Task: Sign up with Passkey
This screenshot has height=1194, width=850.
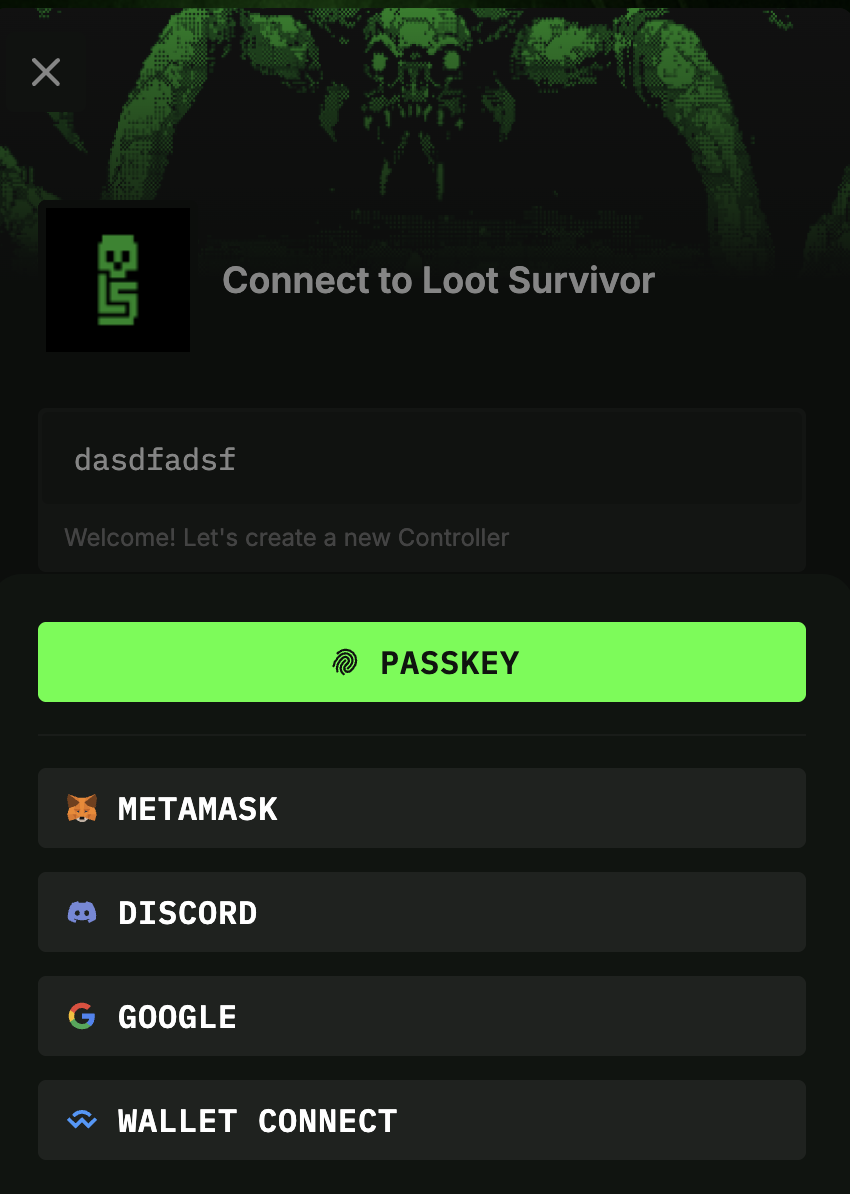Action: click(421, 662)
